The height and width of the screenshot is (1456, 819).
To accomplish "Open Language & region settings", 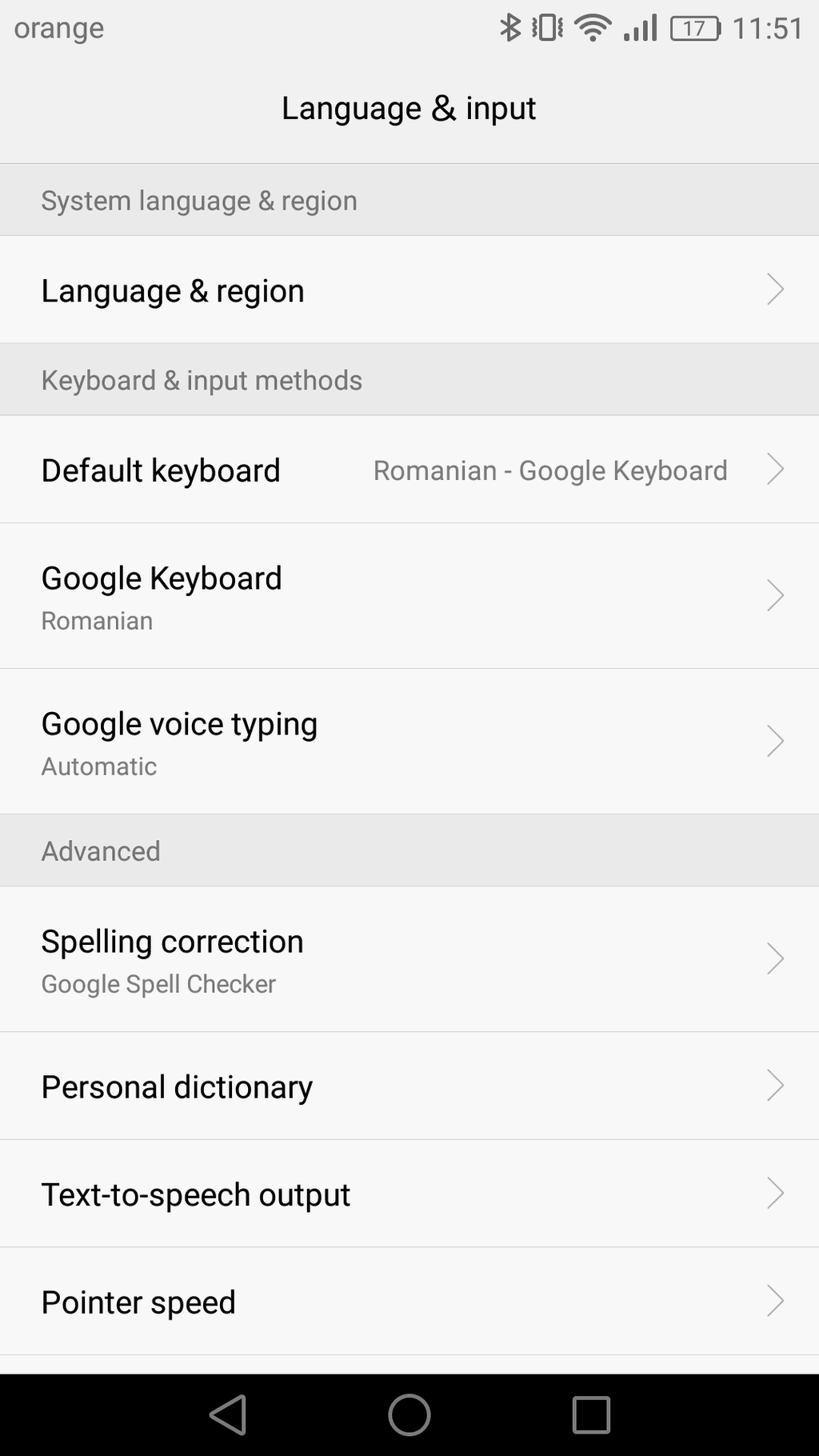I will coord(409,290).
